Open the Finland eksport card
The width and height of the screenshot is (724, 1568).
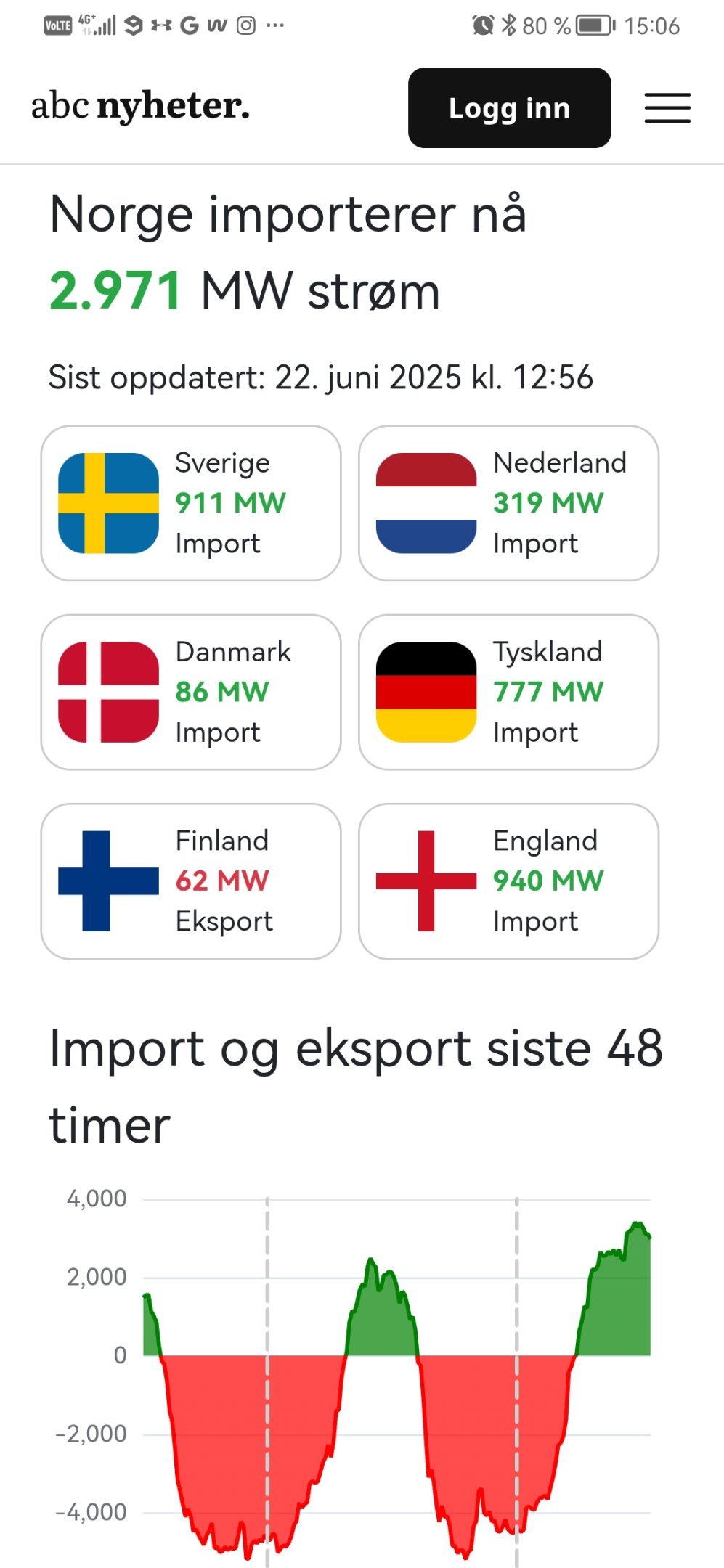(191, 881)
